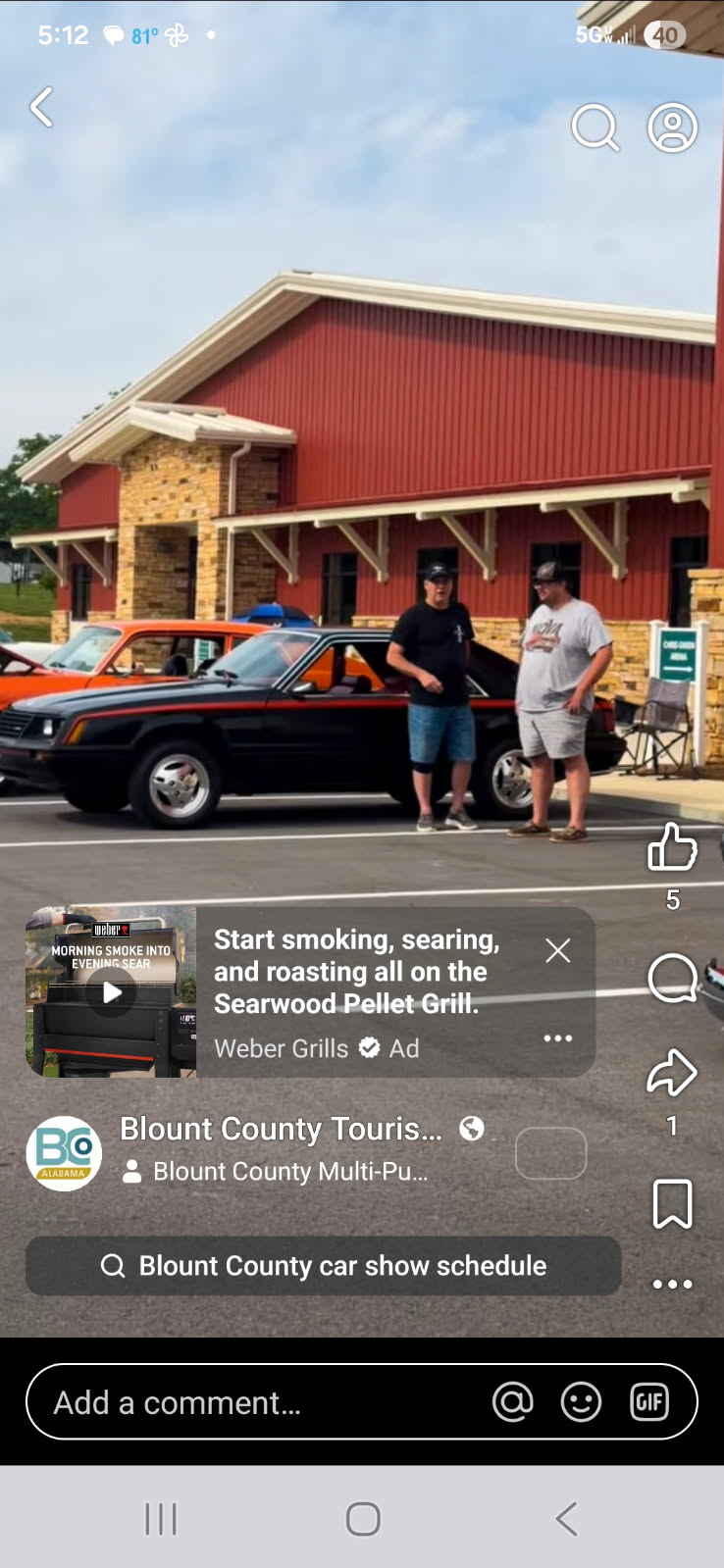The image size is (724, 1568).
Task: Open search from the top bar
Action: point(595,127)
